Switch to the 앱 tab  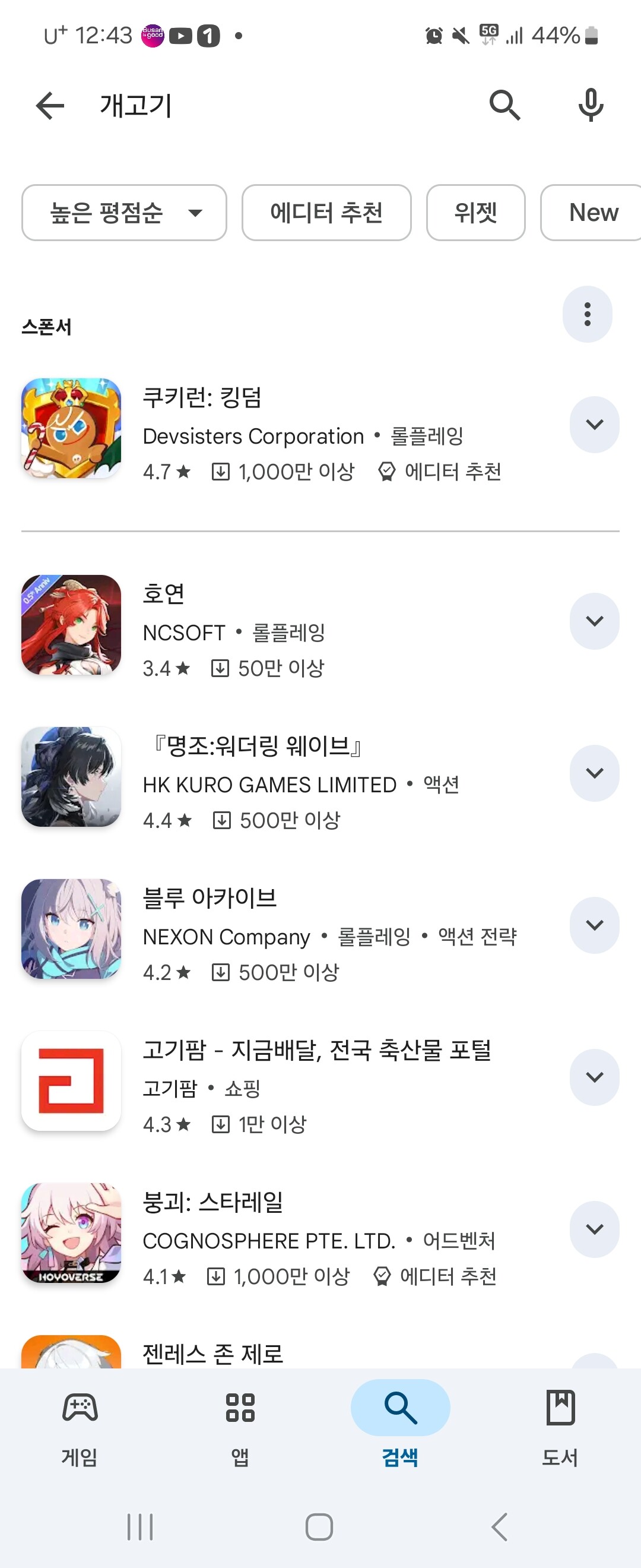240,1426
